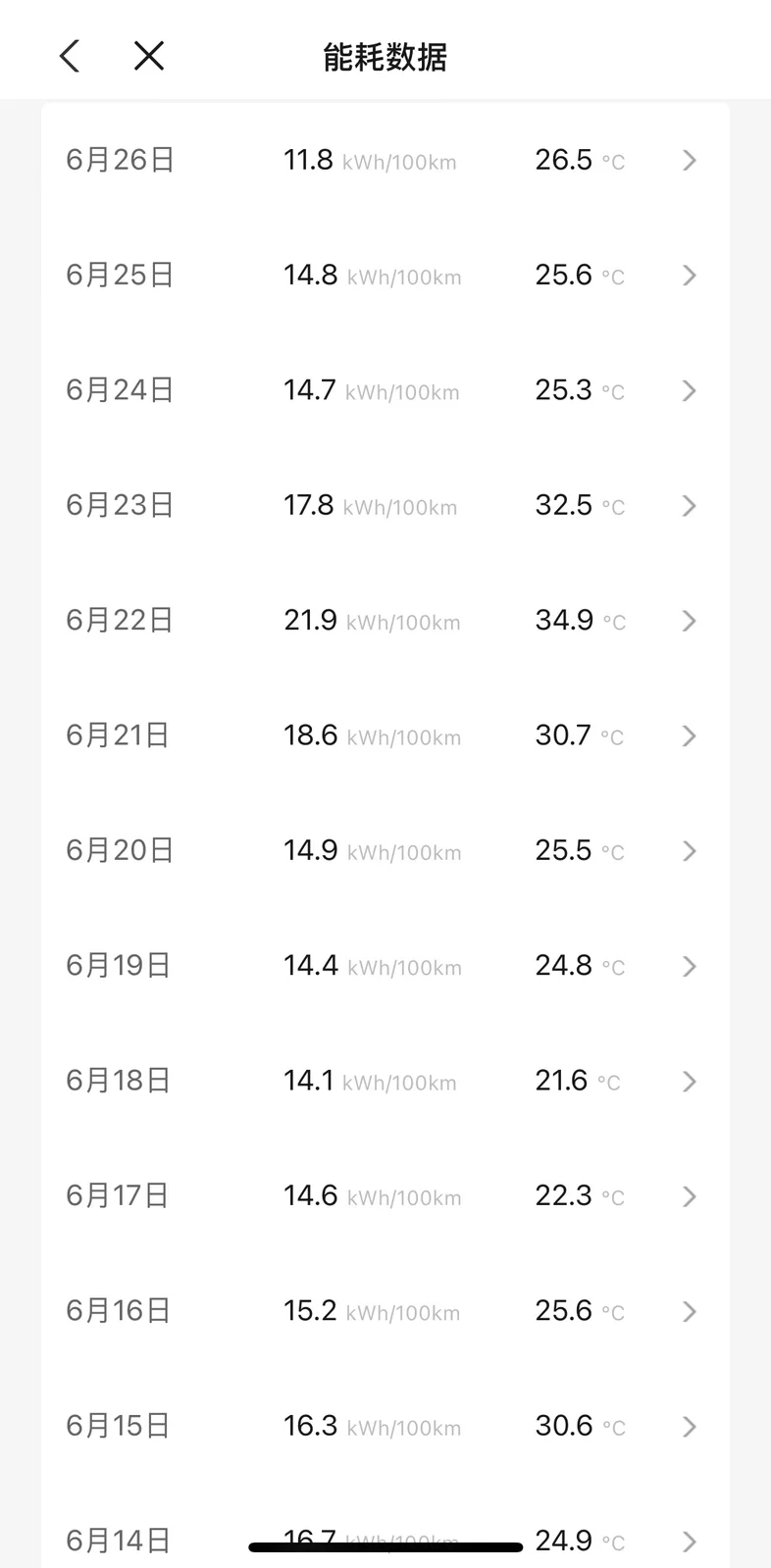Show details for 6月19日
This screenshot has height=1568, width=771.
point(385,966)
